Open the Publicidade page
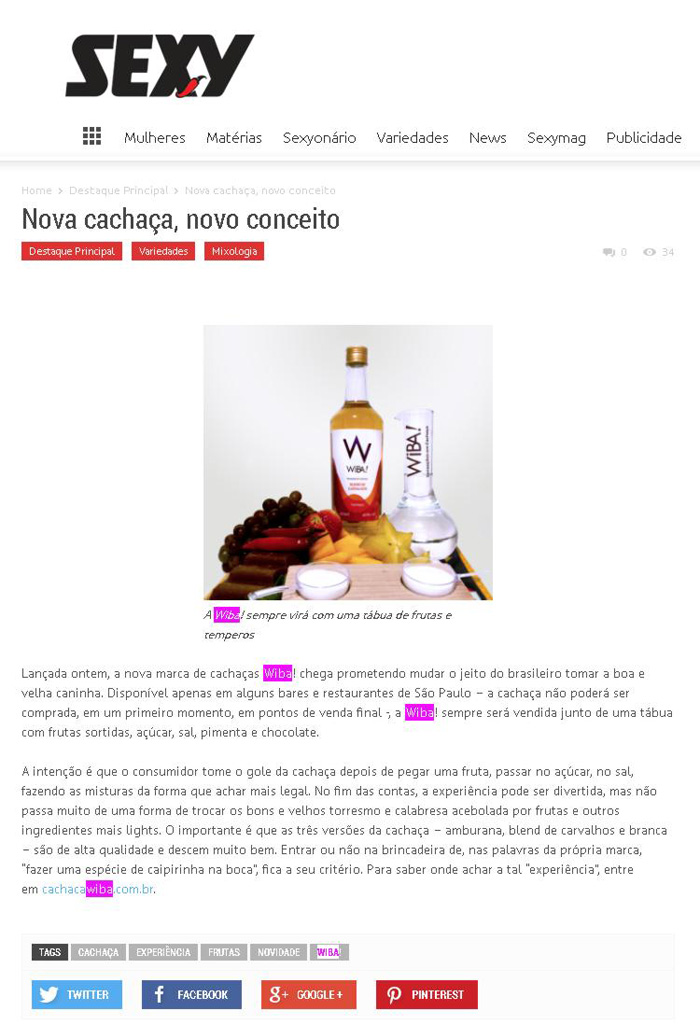Screen dimensions: 700x1025 643,138
